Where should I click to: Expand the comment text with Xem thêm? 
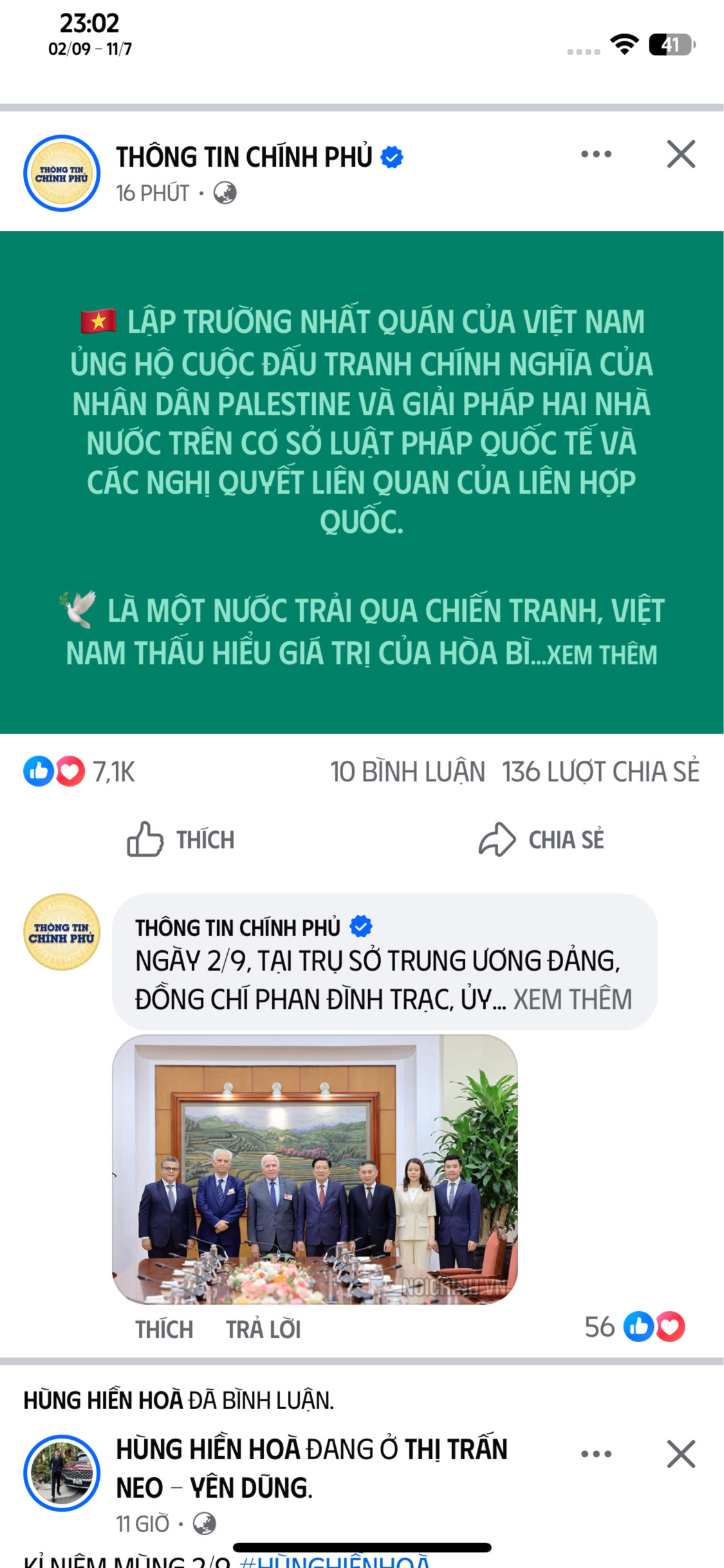point(572,1000)
